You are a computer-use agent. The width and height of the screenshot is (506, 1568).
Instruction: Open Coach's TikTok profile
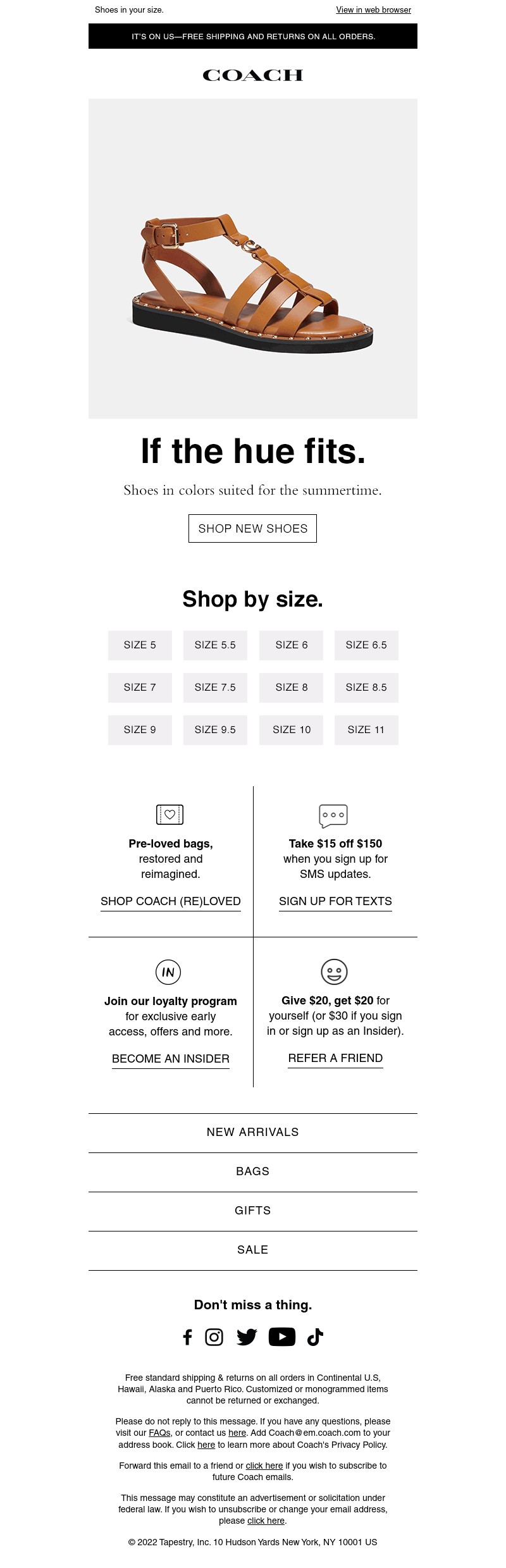pyautogui.click(x=315, y=1337)
